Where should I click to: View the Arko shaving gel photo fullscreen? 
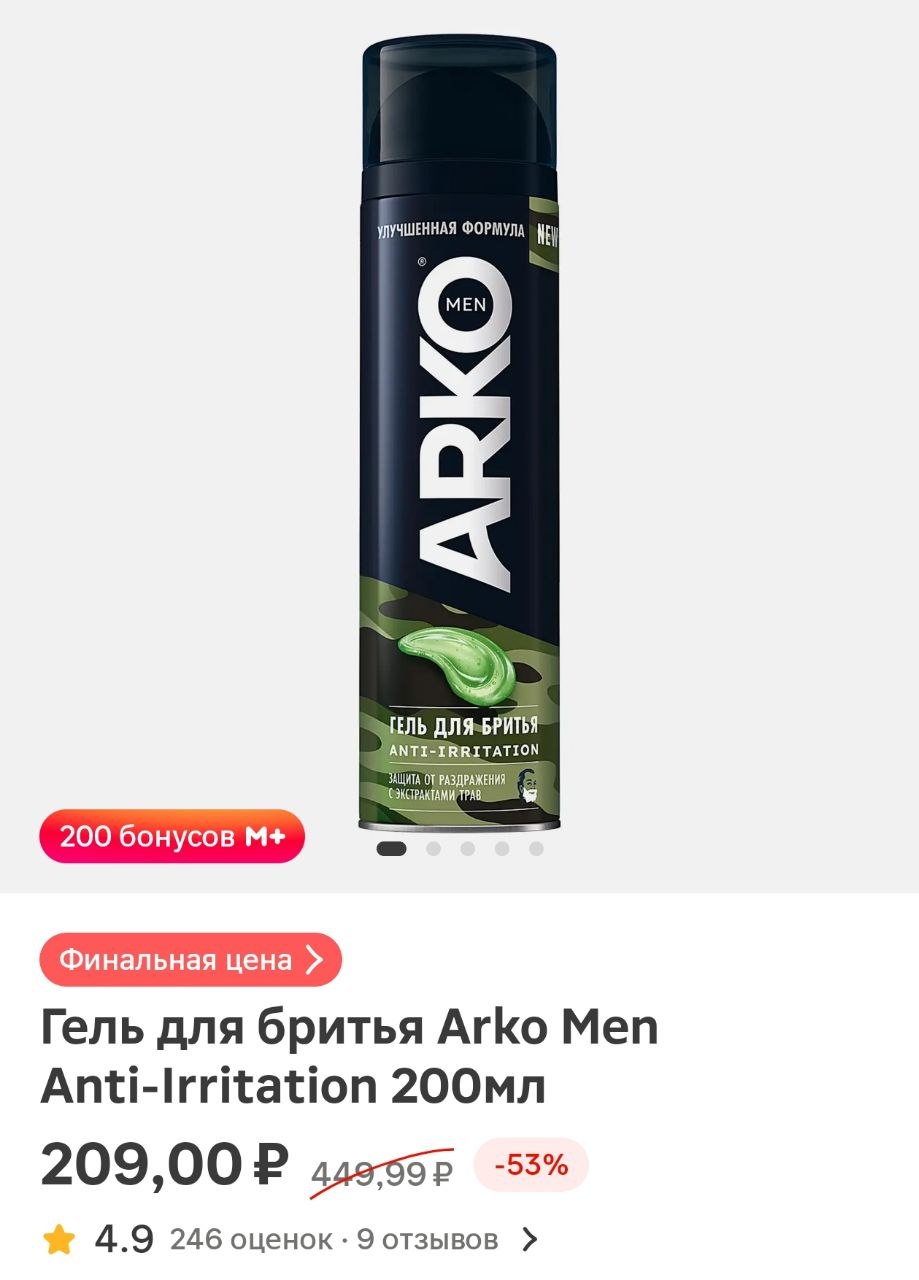(x=460, y=430)
